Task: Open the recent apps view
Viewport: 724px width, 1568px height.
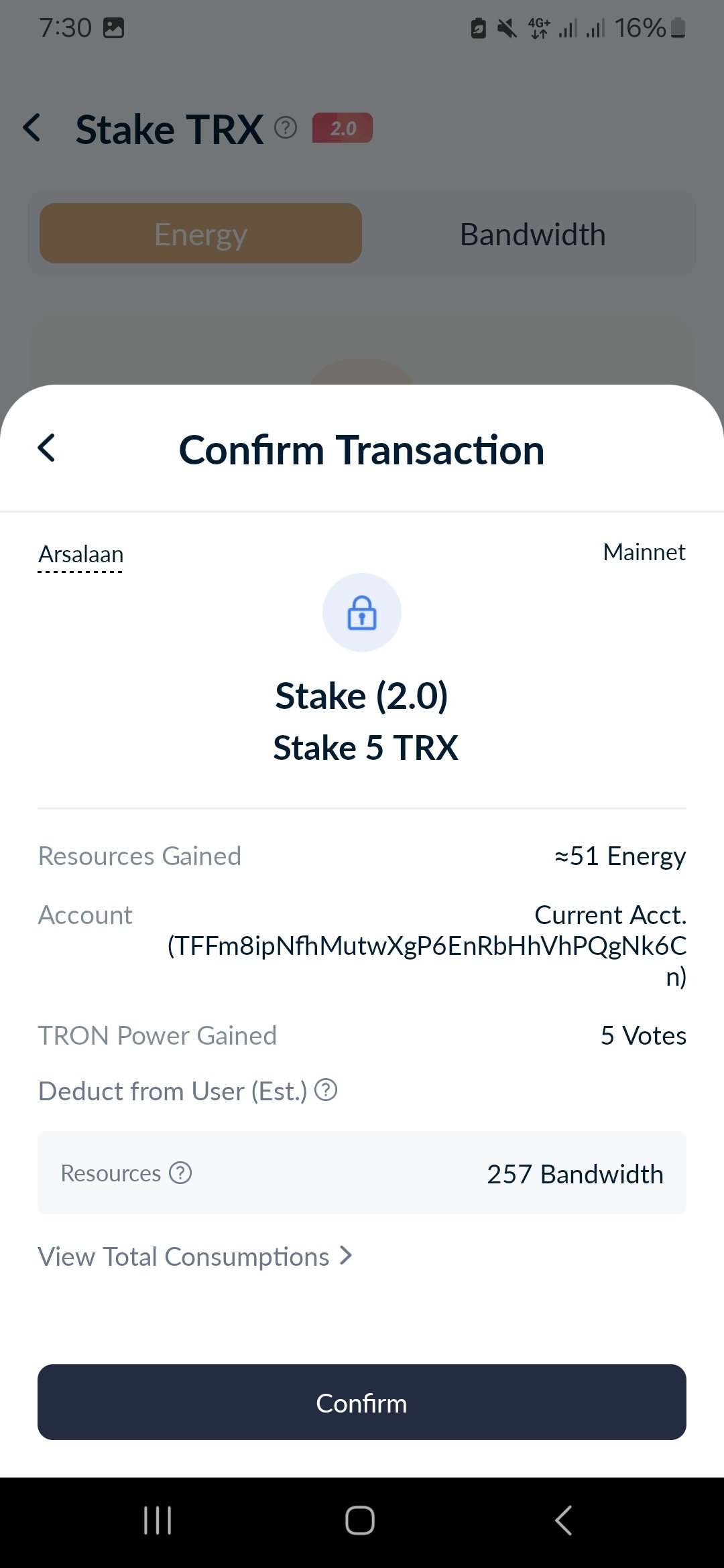Action: click(x=158, y=1520)
